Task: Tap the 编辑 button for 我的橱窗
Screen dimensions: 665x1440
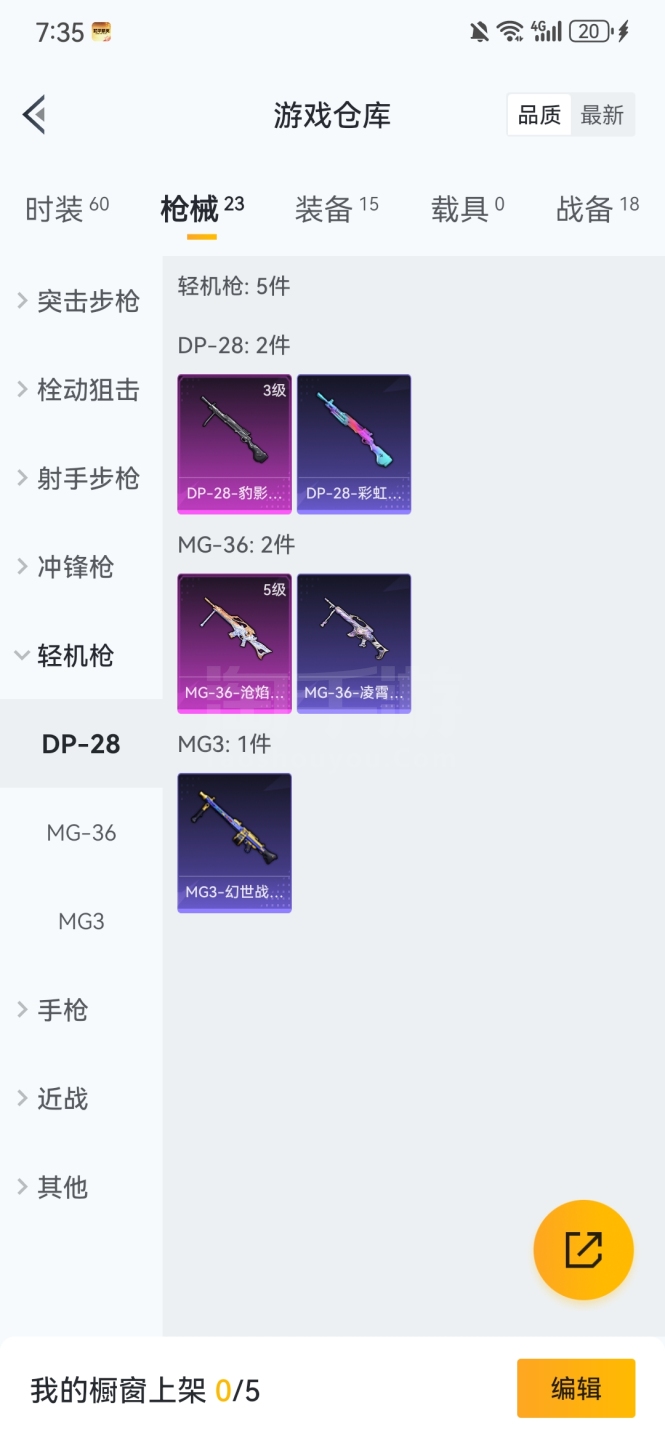Action: 575,1388
